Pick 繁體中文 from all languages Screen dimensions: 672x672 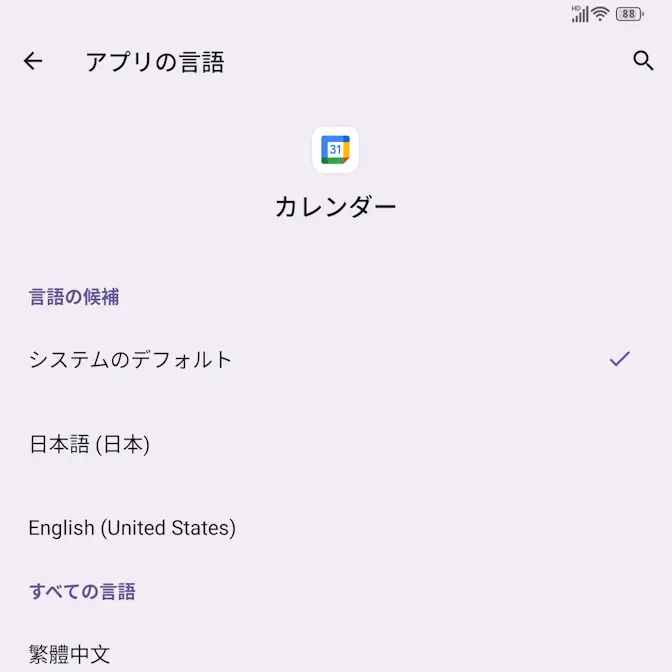pos(70,655)
